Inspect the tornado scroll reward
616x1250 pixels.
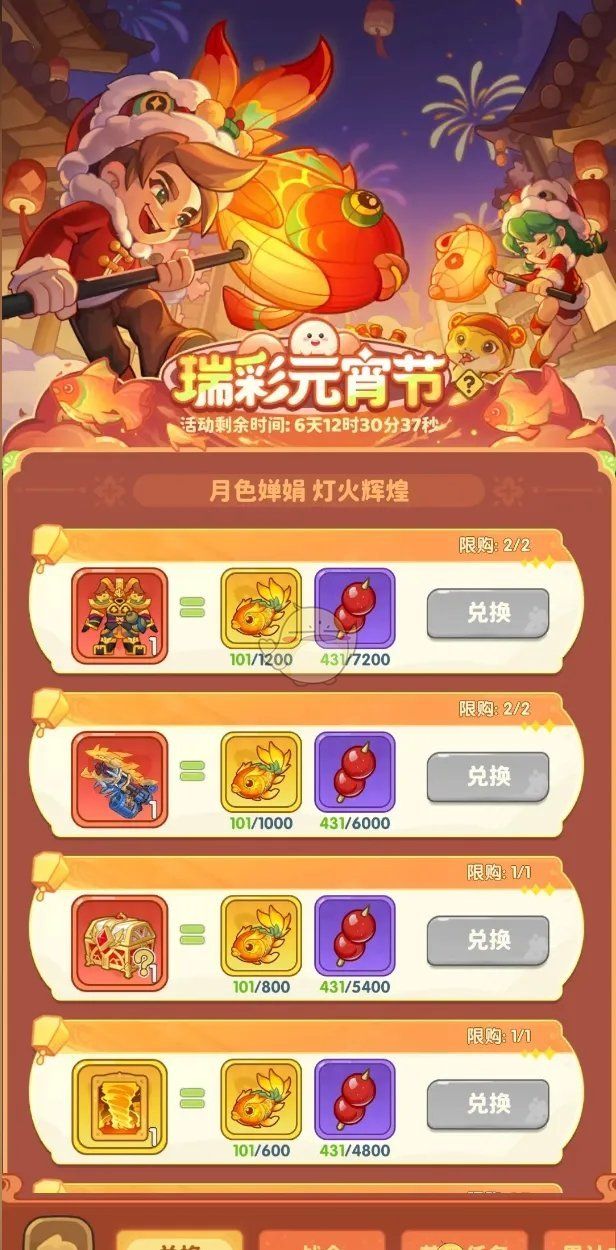(120, 1106)
